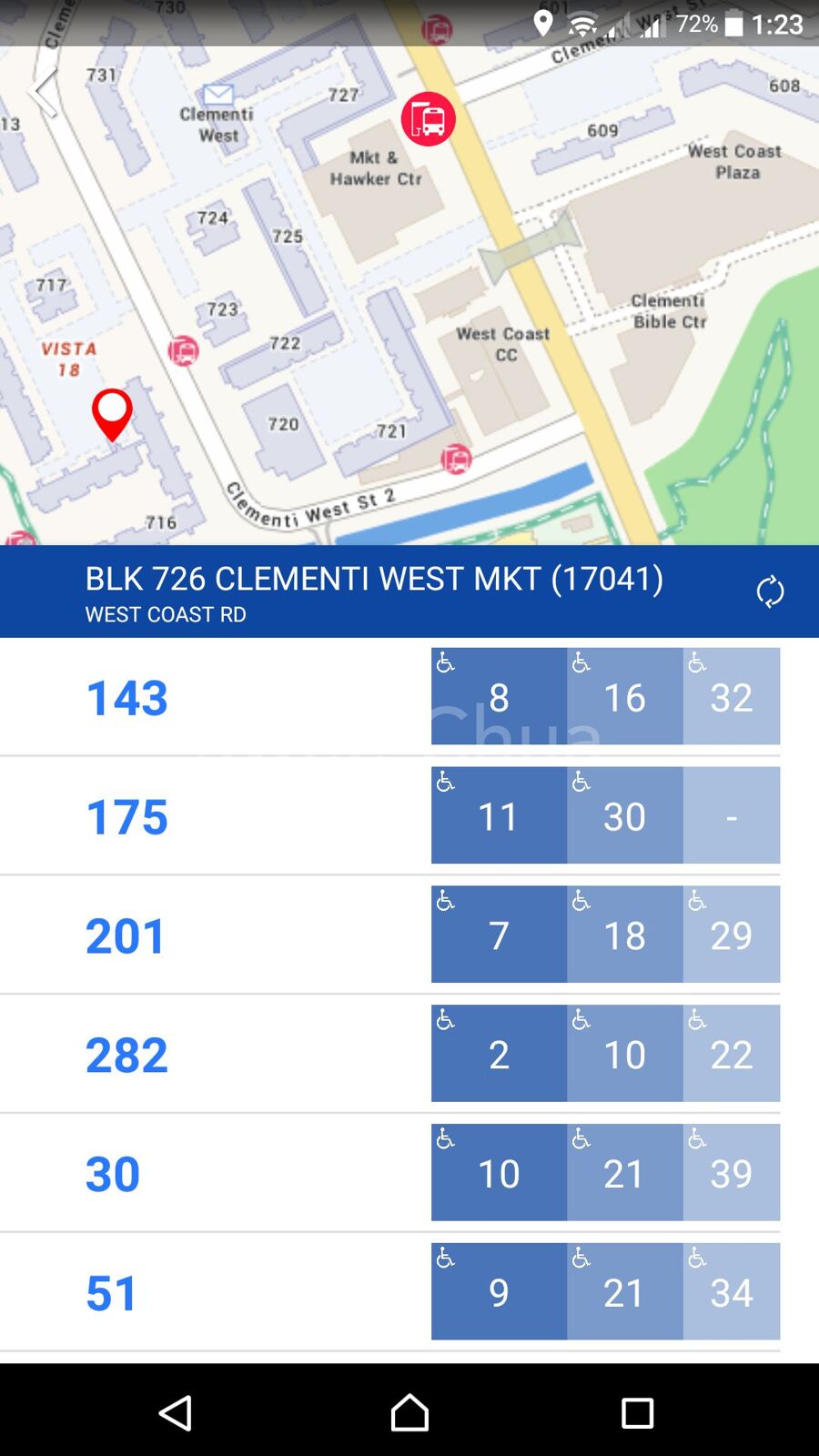Open bus service 175 row

click(409, 815)
